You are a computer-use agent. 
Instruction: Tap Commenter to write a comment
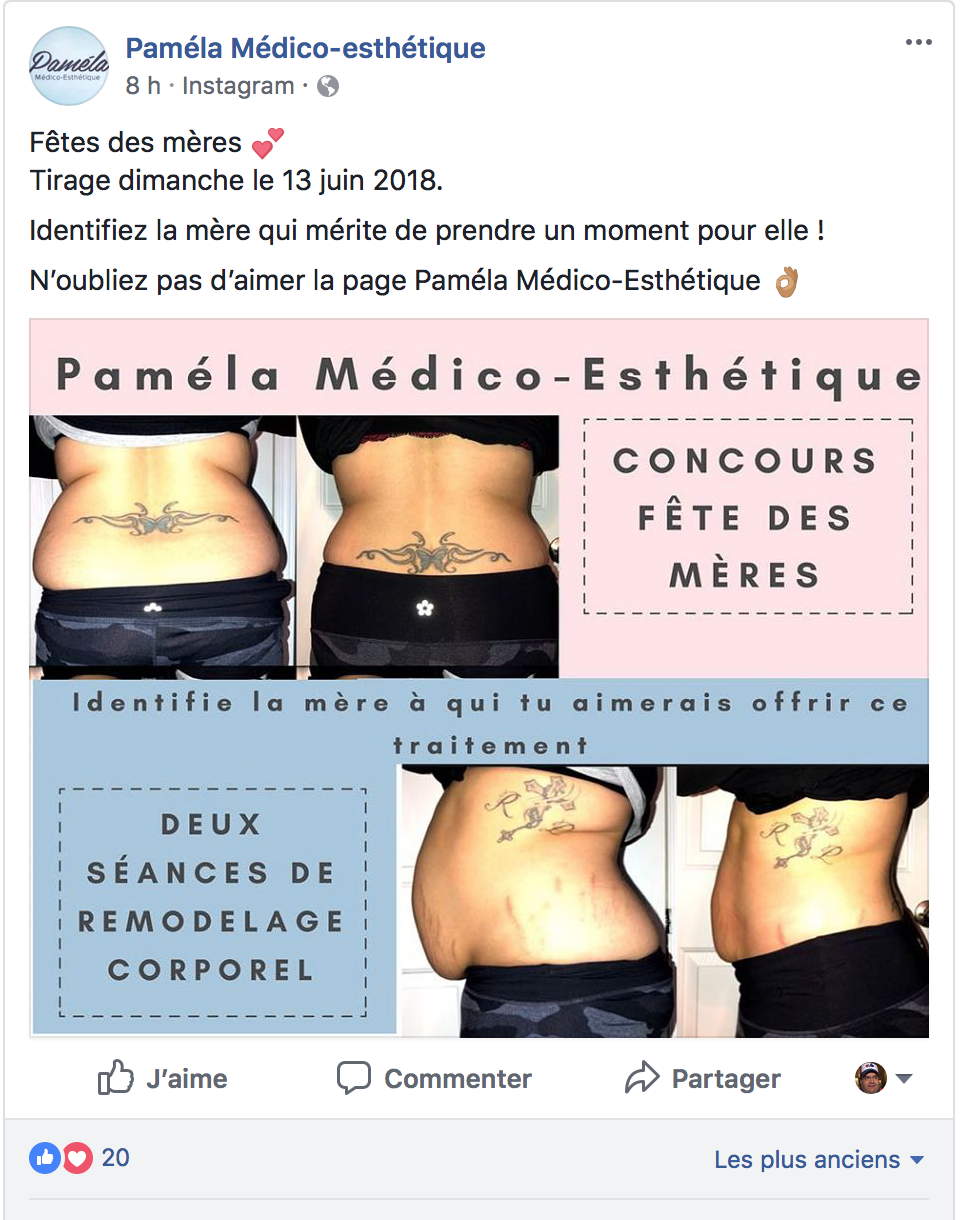click(x=434, y=1079)
